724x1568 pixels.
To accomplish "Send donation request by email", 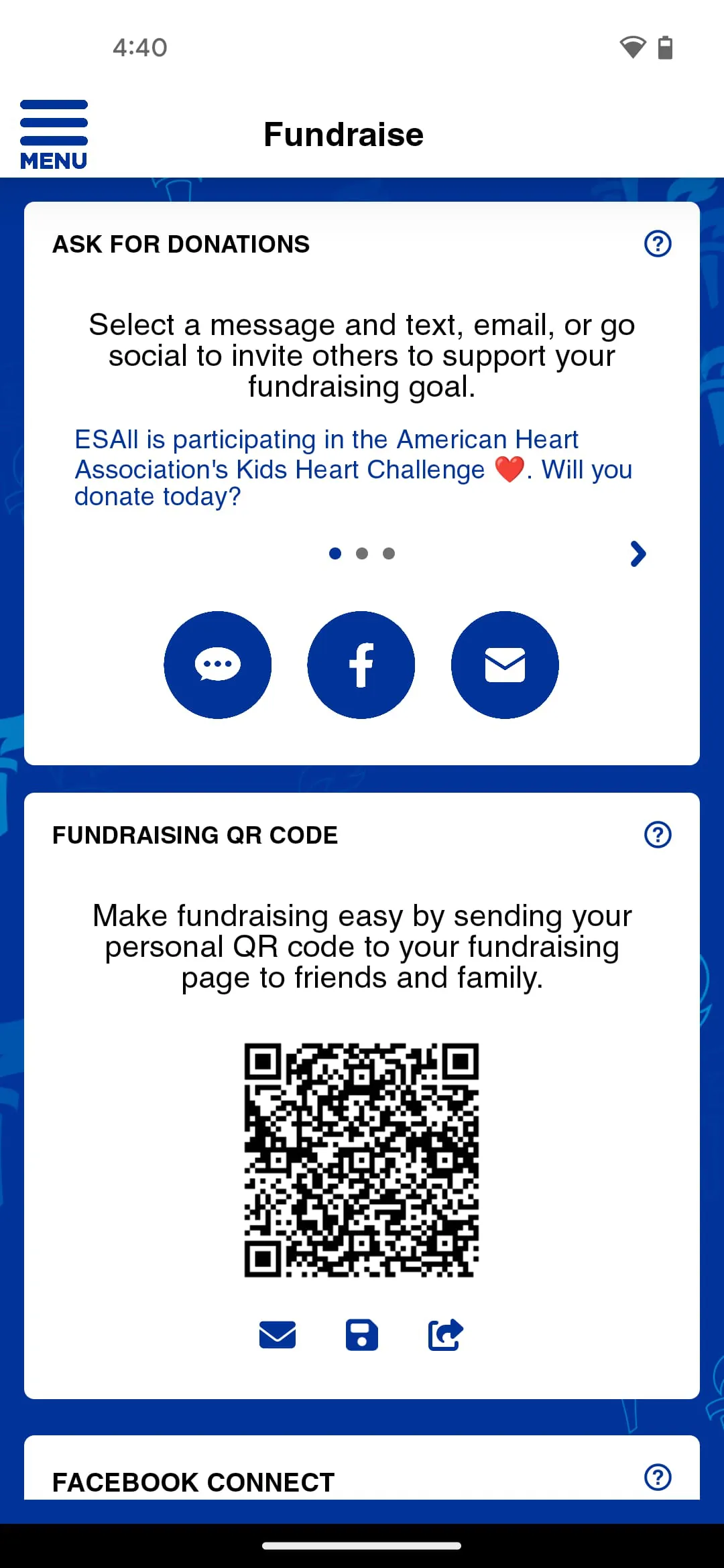I will click(x=505, y=665).
